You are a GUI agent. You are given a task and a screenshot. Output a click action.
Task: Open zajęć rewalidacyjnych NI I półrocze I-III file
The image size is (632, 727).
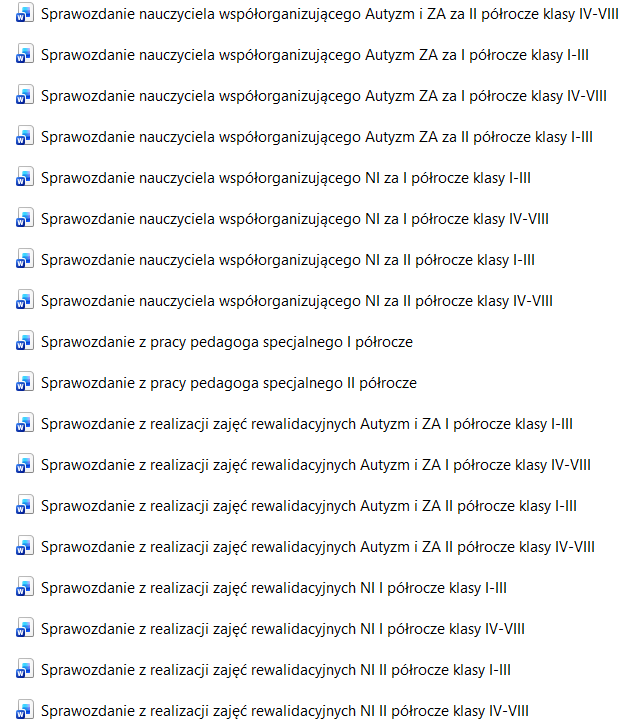[273, 588]
